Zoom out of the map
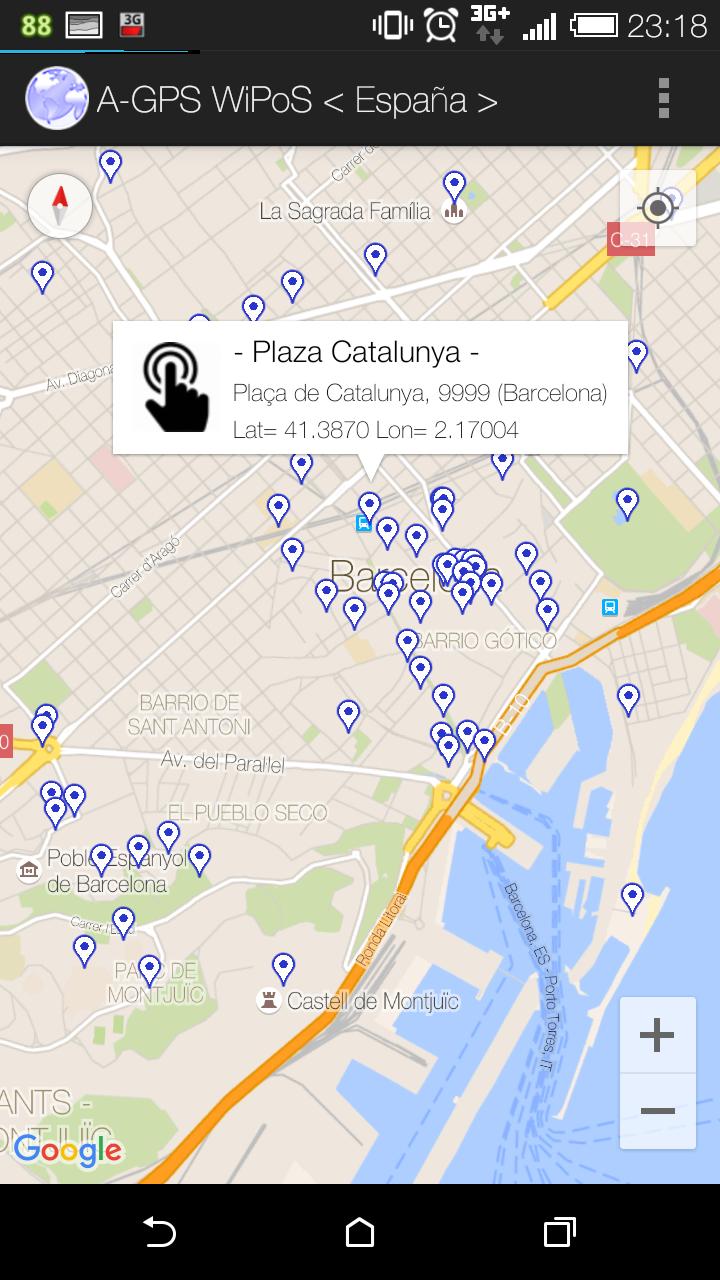The width and height of the screenshot is (720, 1280). point(657,1111)
